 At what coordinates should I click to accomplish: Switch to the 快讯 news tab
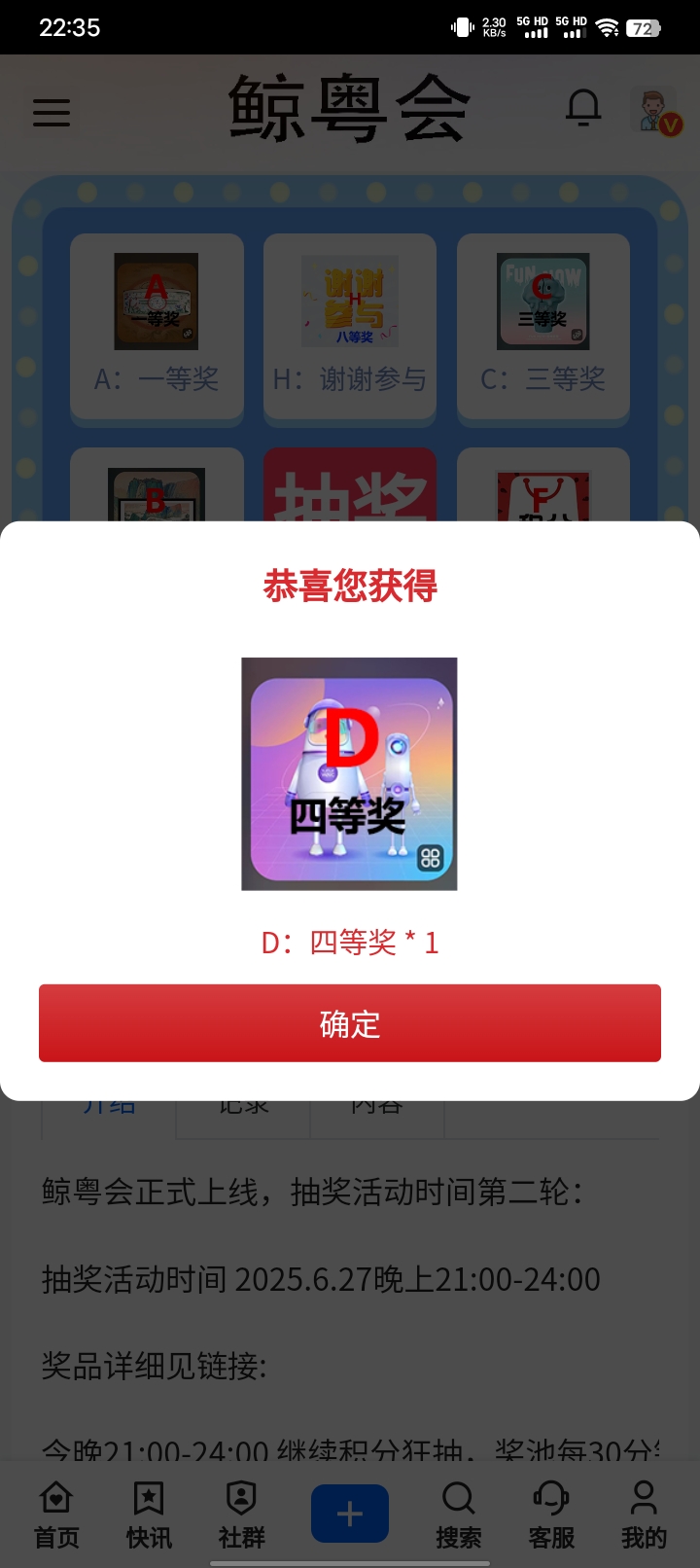coord(149,1514)
